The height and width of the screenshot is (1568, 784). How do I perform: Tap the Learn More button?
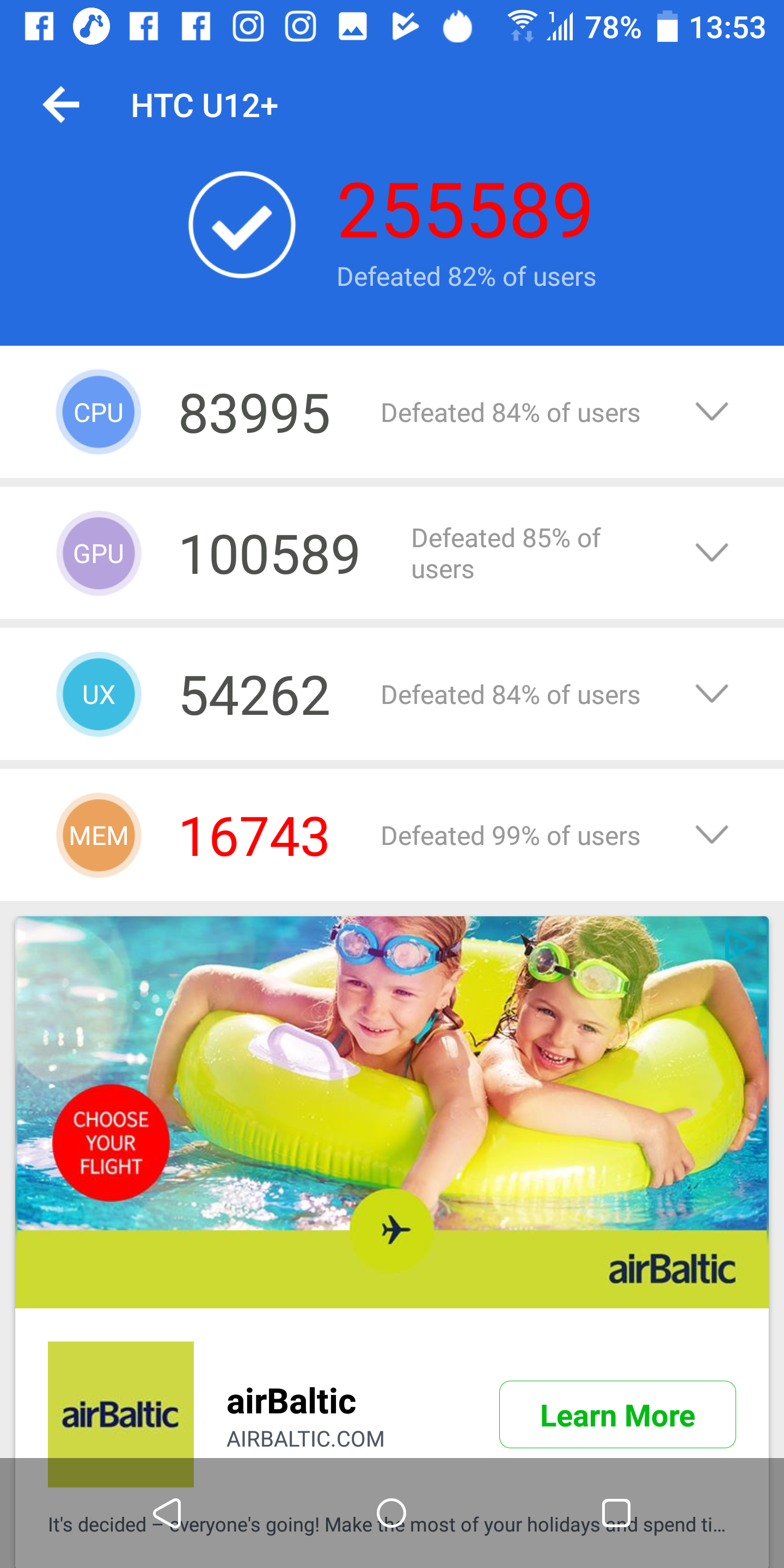(x=617, y=1414)
